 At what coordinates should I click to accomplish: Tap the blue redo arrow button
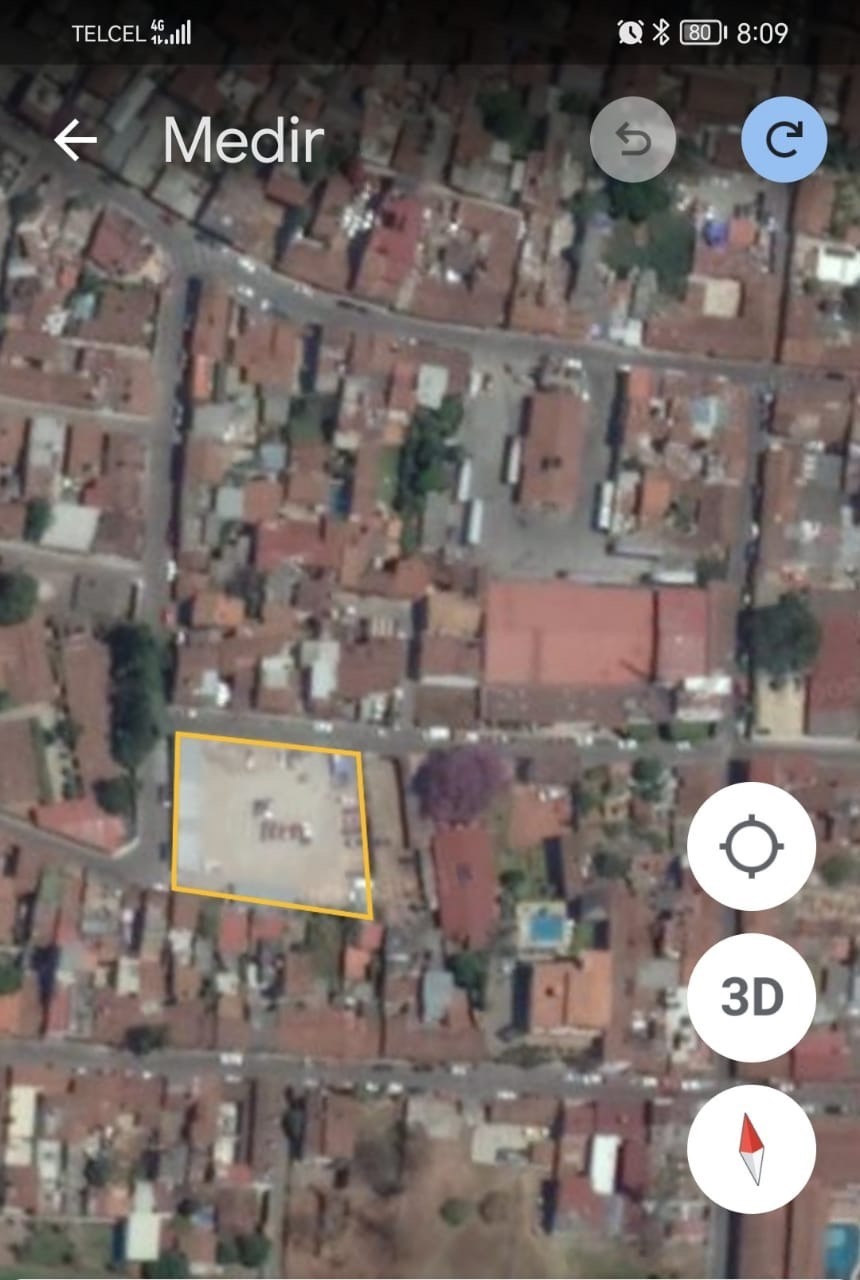783,140
